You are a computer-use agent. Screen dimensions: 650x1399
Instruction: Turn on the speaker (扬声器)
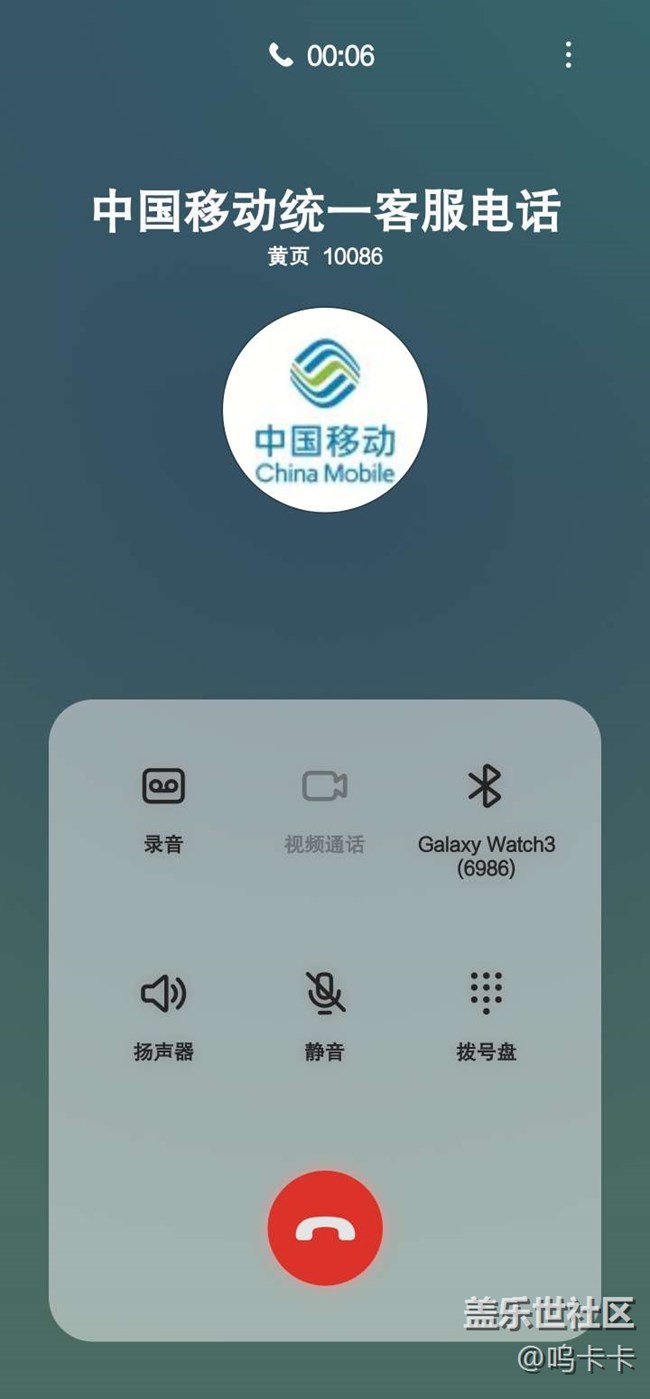click(x=163, y=995)
